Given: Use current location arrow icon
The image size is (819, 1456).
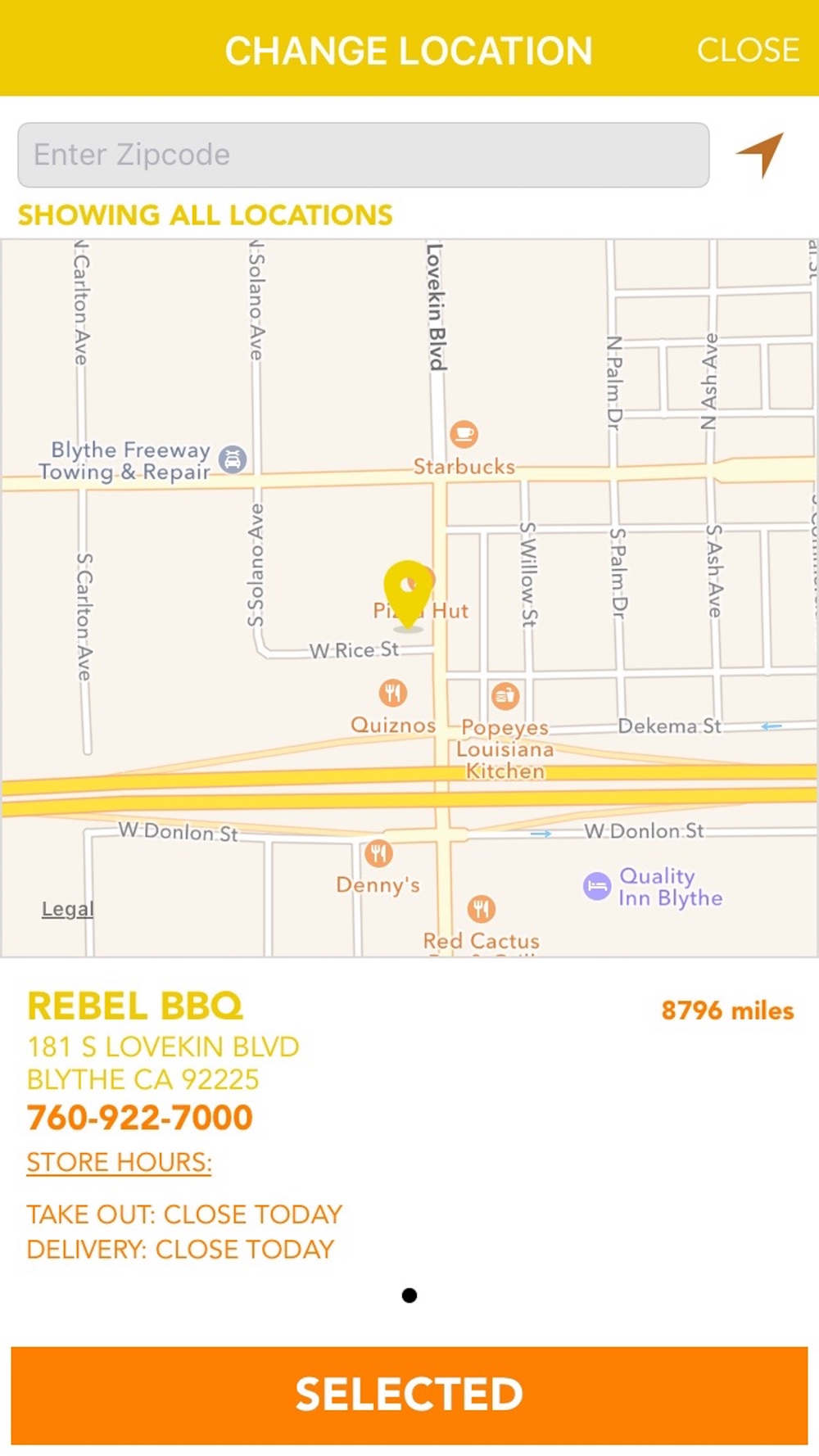Looking at the screenshot, I should pos(761,154).
